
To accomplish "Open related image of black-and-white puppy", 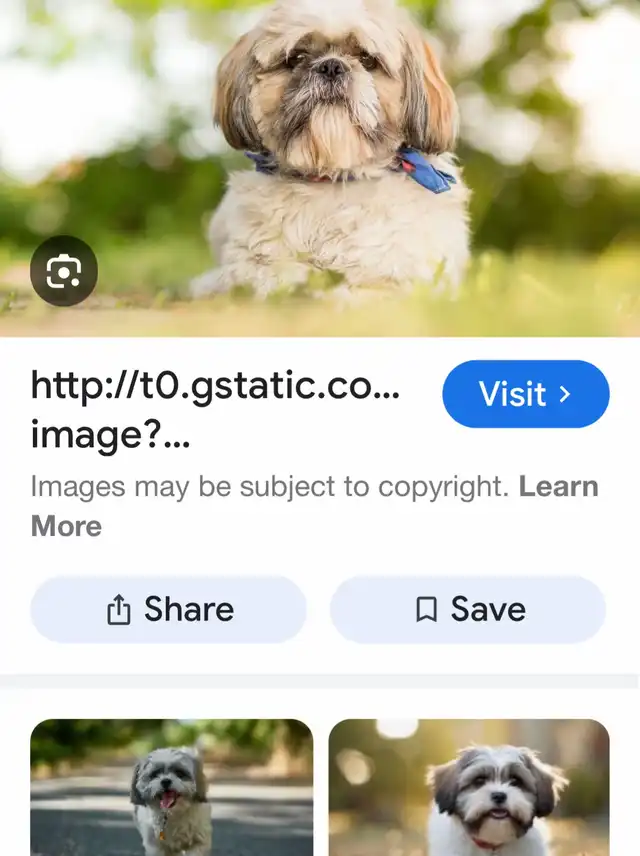I will [x=469, y=786].
